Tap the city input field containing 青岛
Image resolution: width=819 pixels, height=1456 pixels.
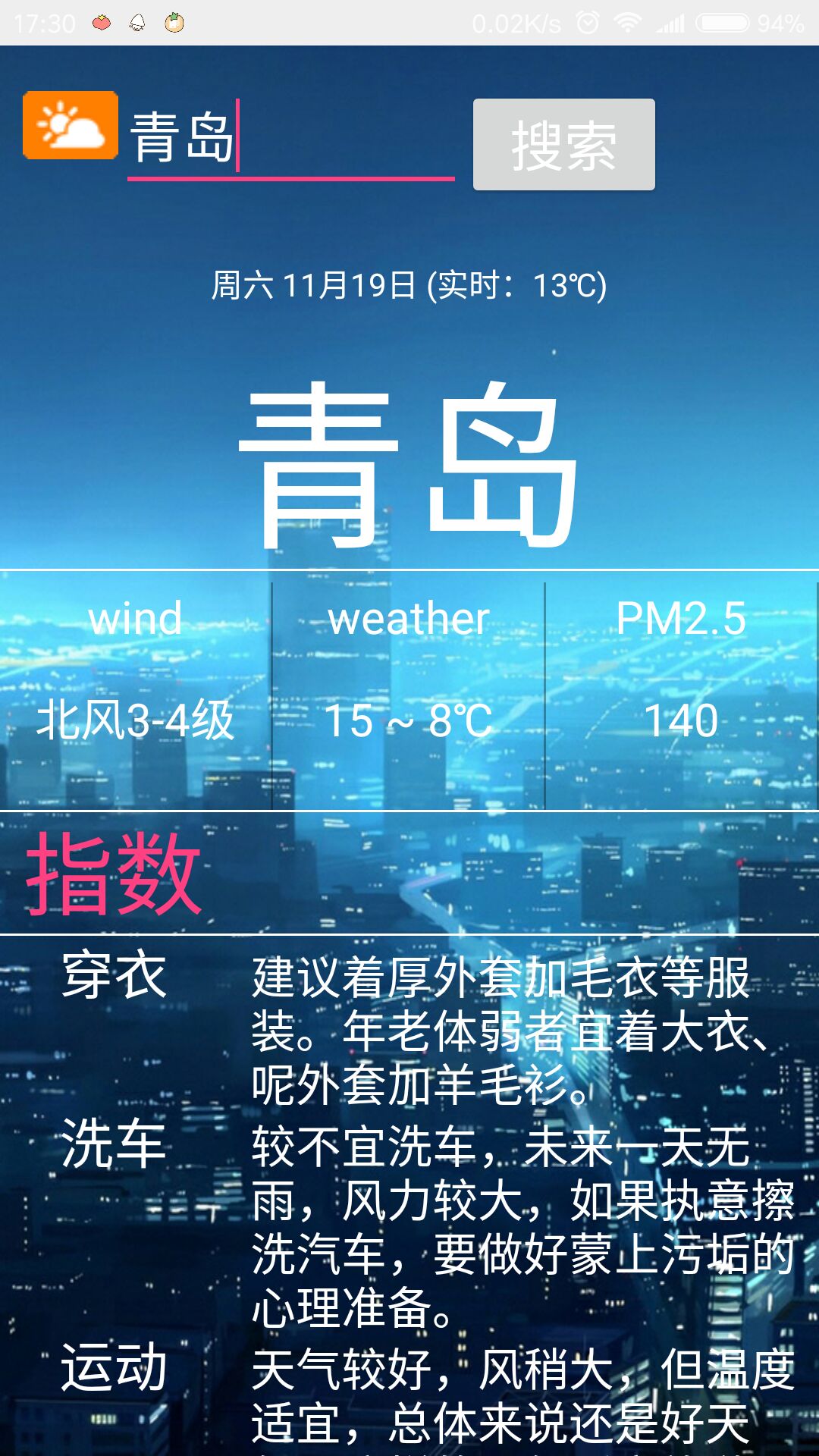point(290,138)
